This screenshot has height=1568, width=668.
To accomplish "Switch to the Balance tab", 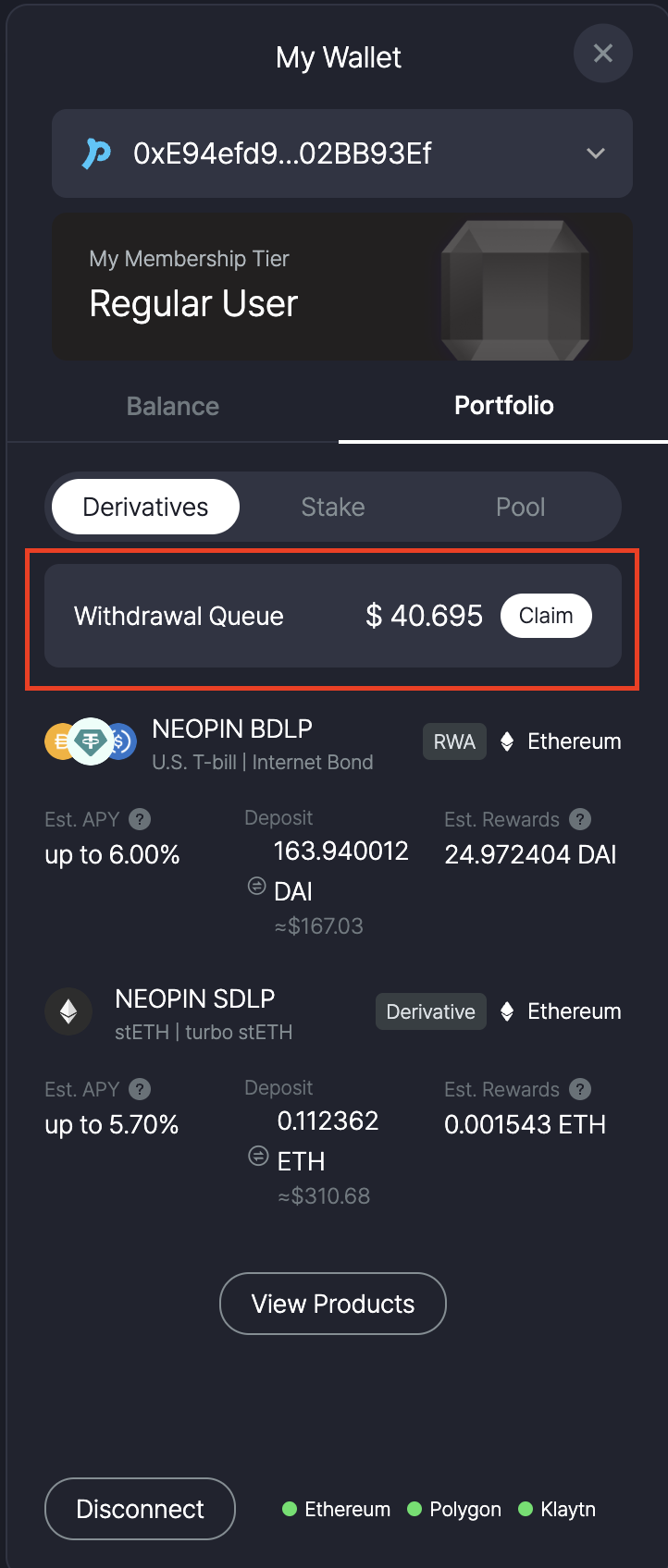I will (x=173, y=406).
